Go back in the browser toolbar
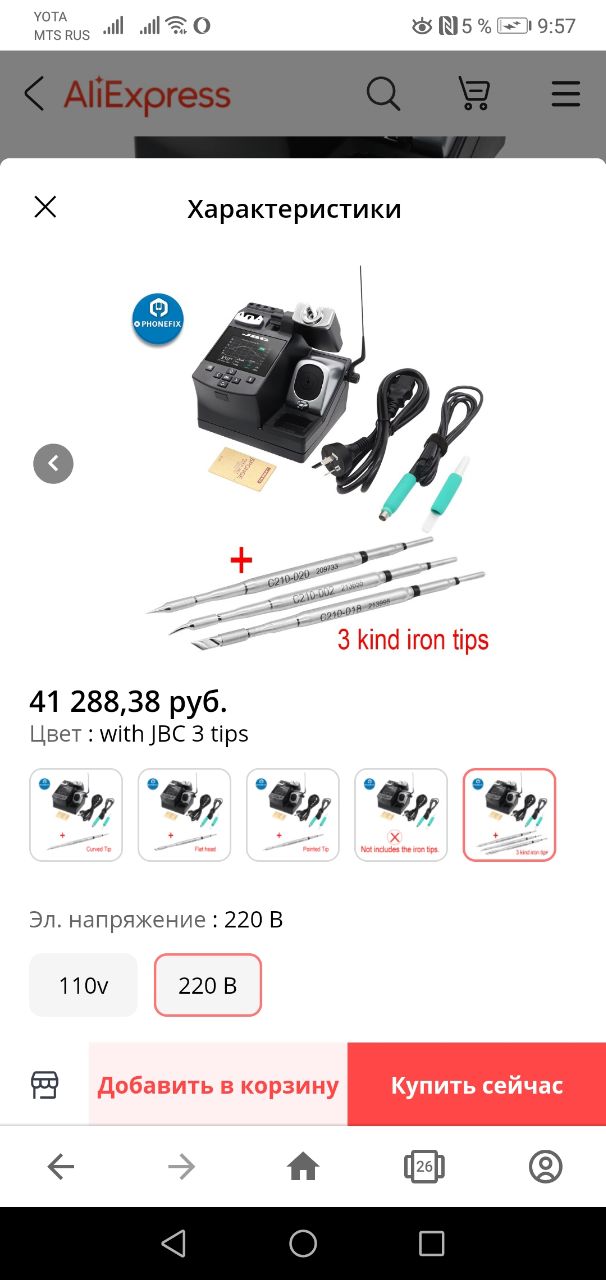Screen dimensions: 606x1280 61,1166
